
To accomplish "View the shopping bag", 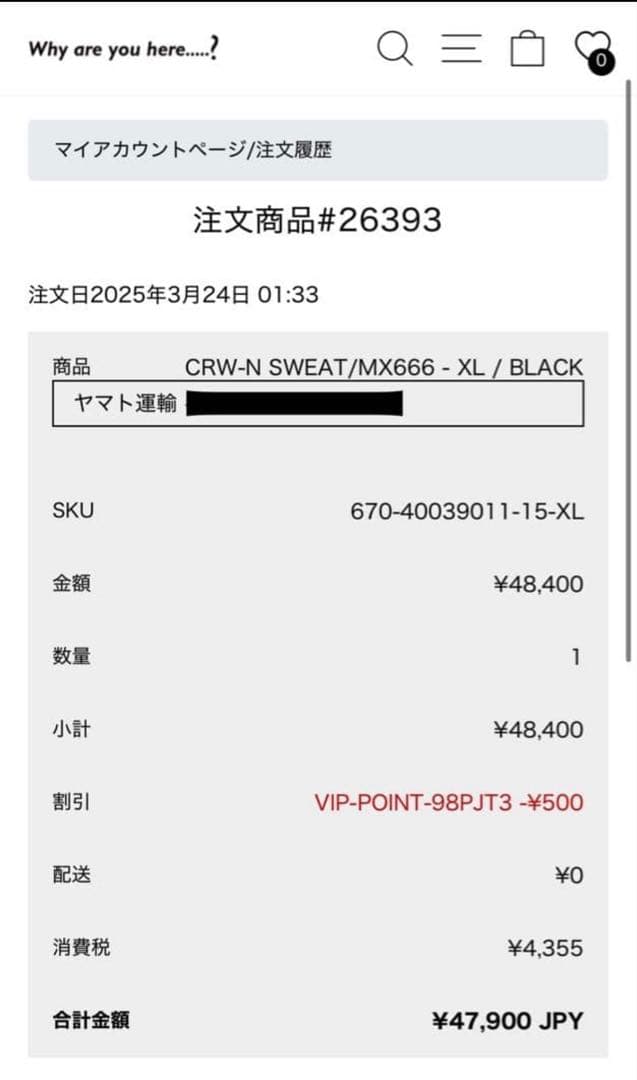I will [527, 48].
